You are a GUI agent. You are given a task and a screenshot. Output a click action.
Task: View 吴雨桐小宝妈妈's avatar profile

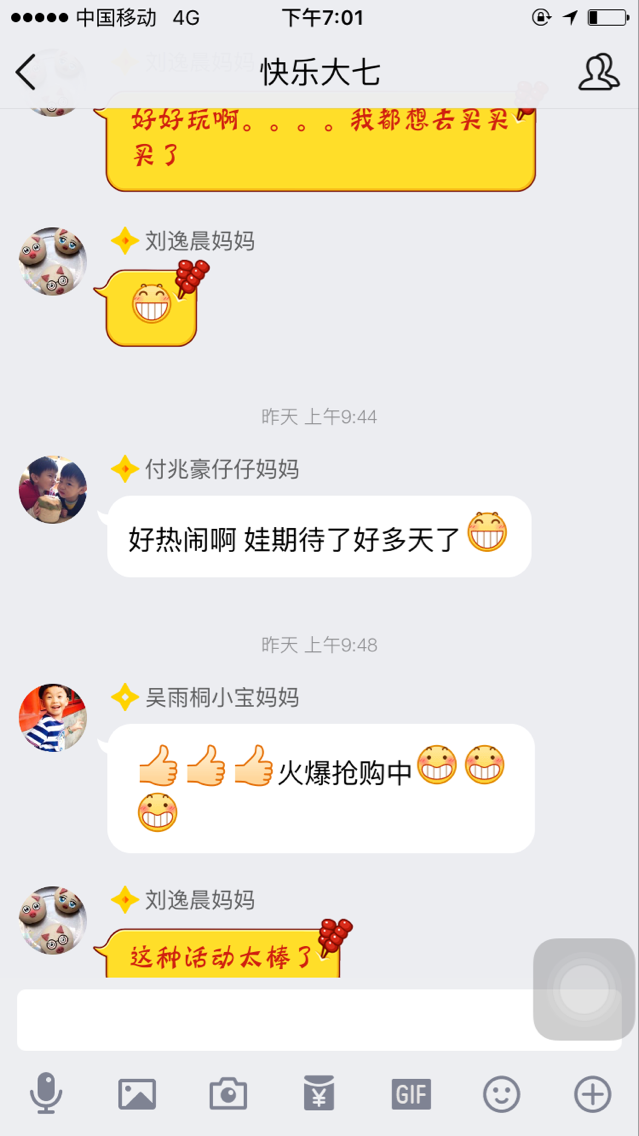click(x=53, y=718)
